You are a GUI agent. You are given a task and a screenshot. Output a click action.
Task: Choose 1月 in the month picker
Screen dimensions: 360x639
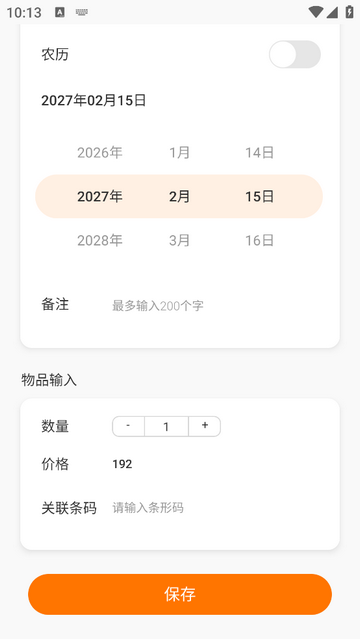[x=179, y=153]
